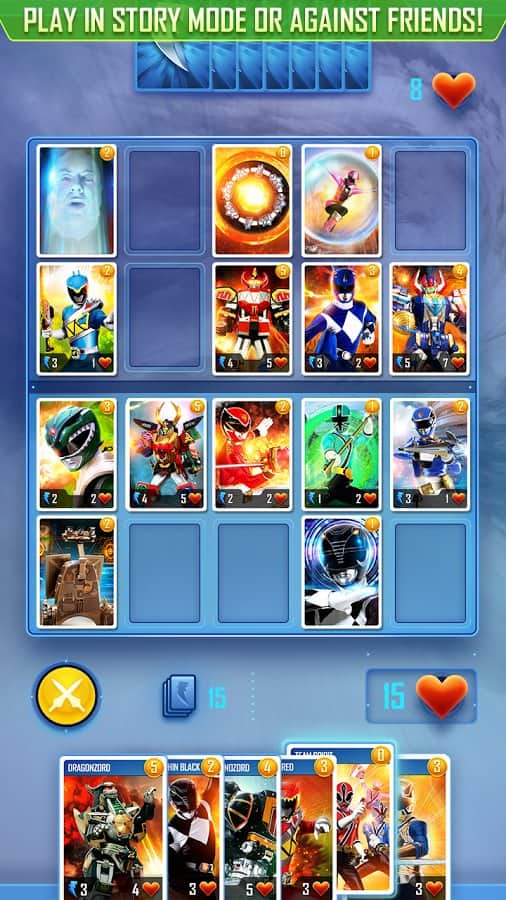Tap the opponent's blue ranger card costing 3
This screenshot has width=506, height=900.
(341, 319)
